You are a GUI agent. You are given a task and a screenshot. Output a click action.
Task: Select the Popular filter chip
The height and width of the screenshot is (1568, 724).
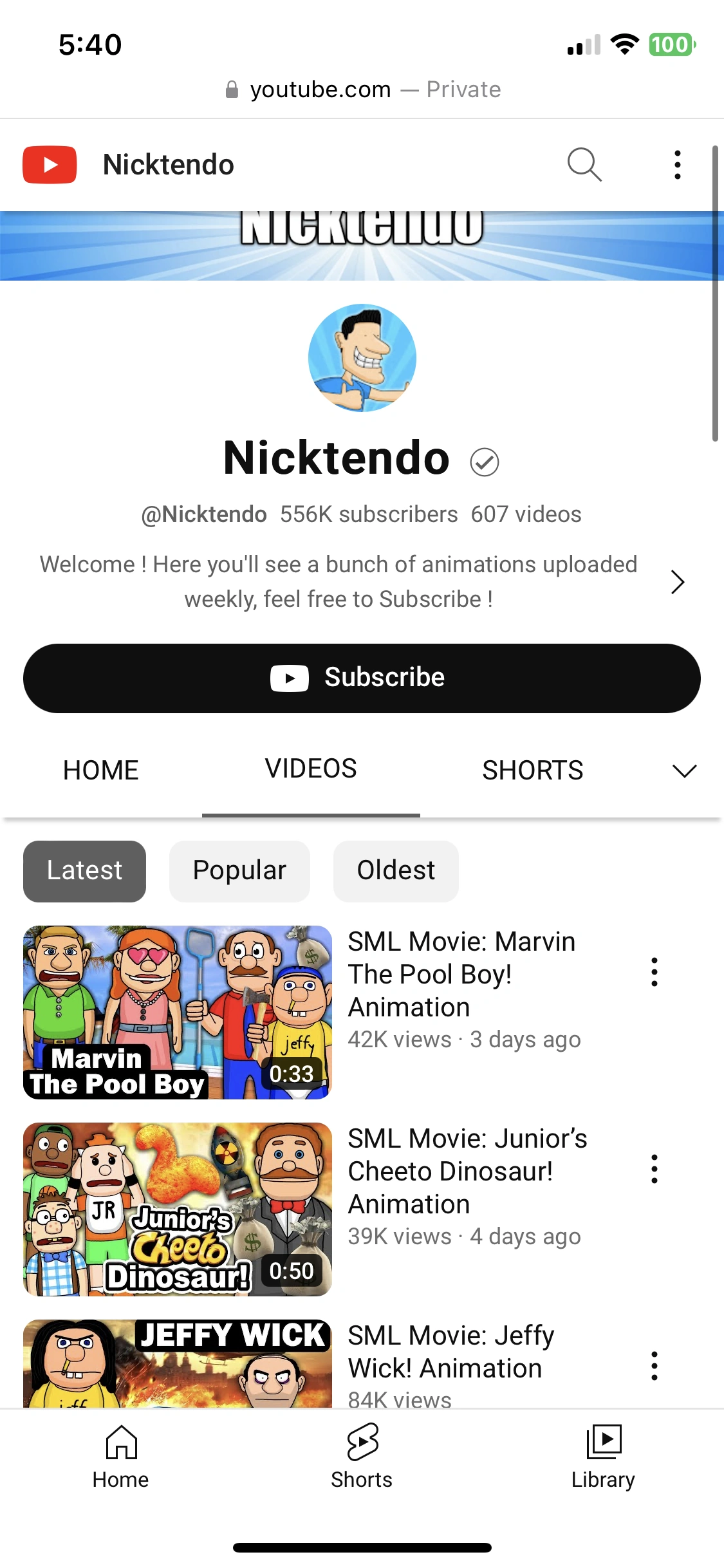coord(239,870)
